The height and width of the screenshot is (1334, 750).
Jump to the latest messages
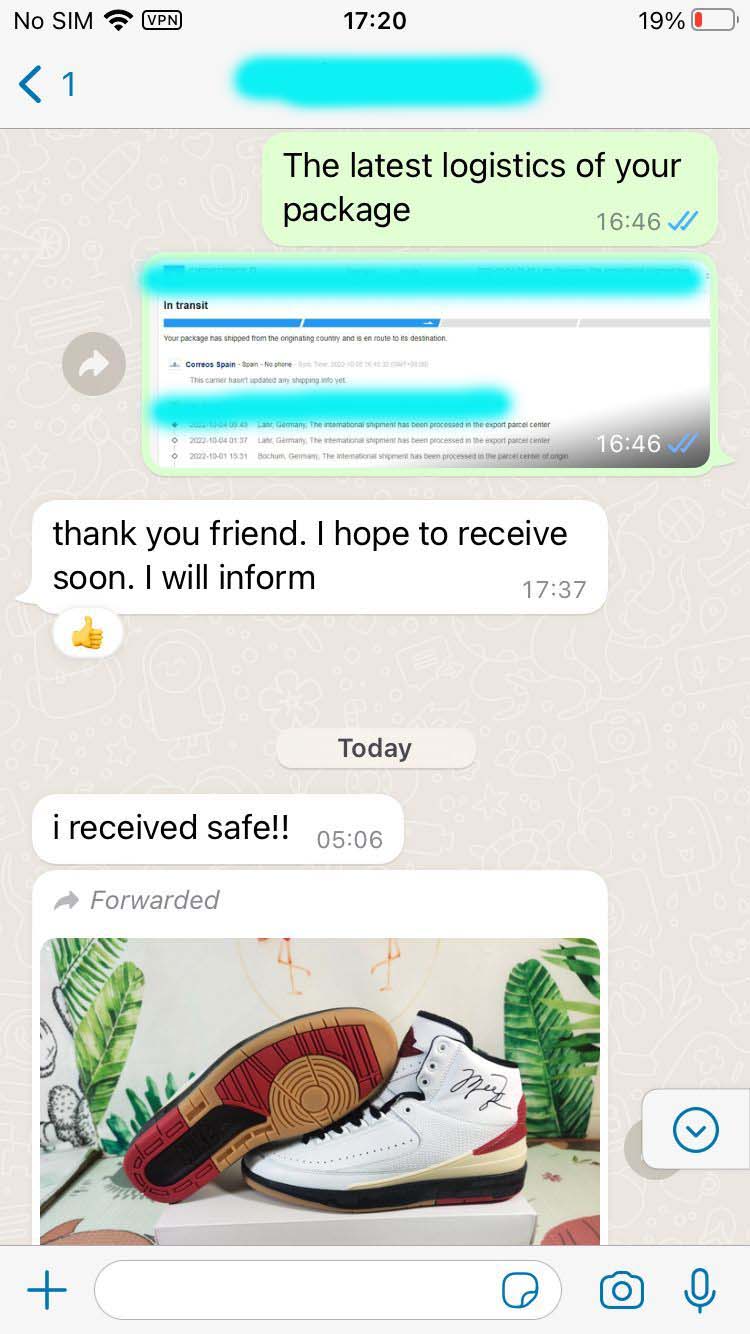tap(696, 1131)
